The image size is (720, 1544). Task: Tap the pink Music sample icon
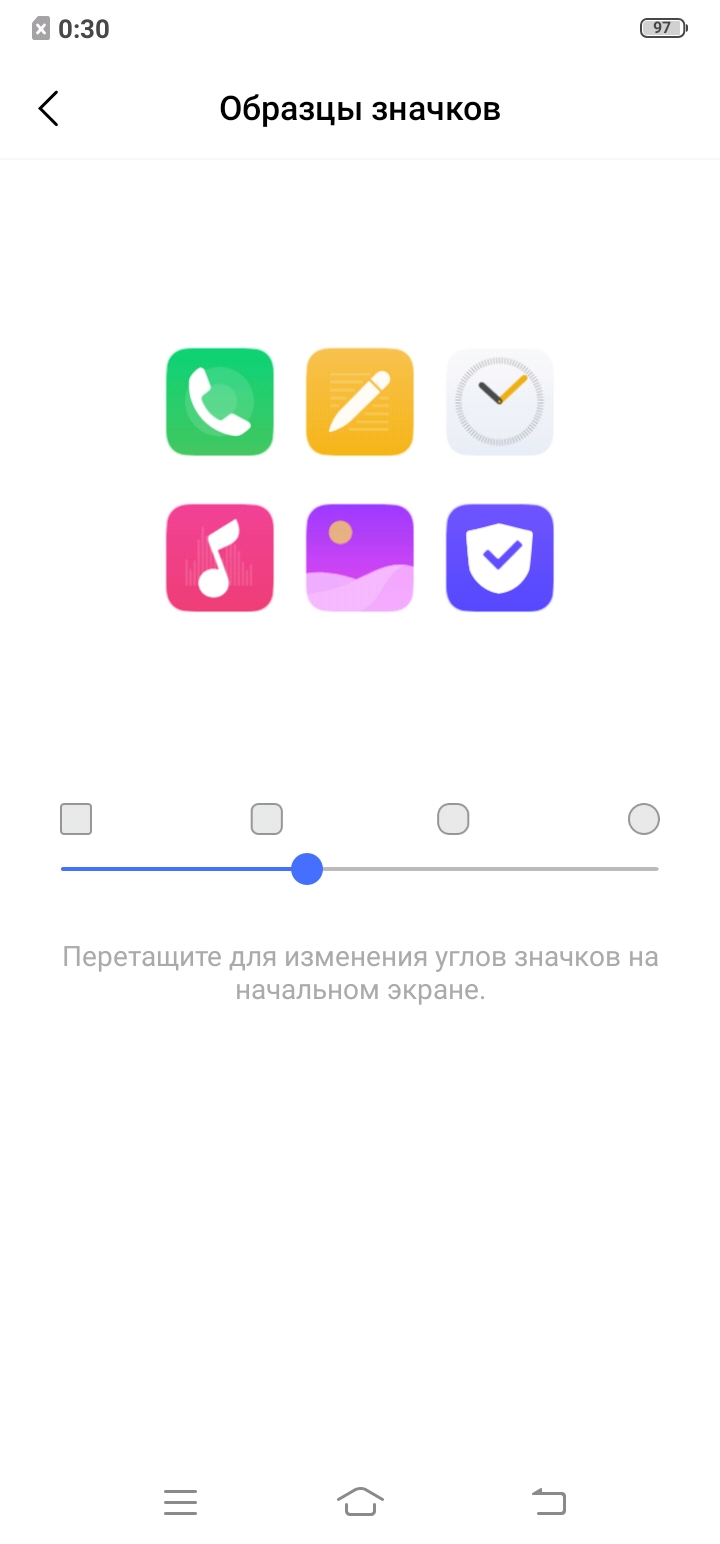click(x=219, y=557)
